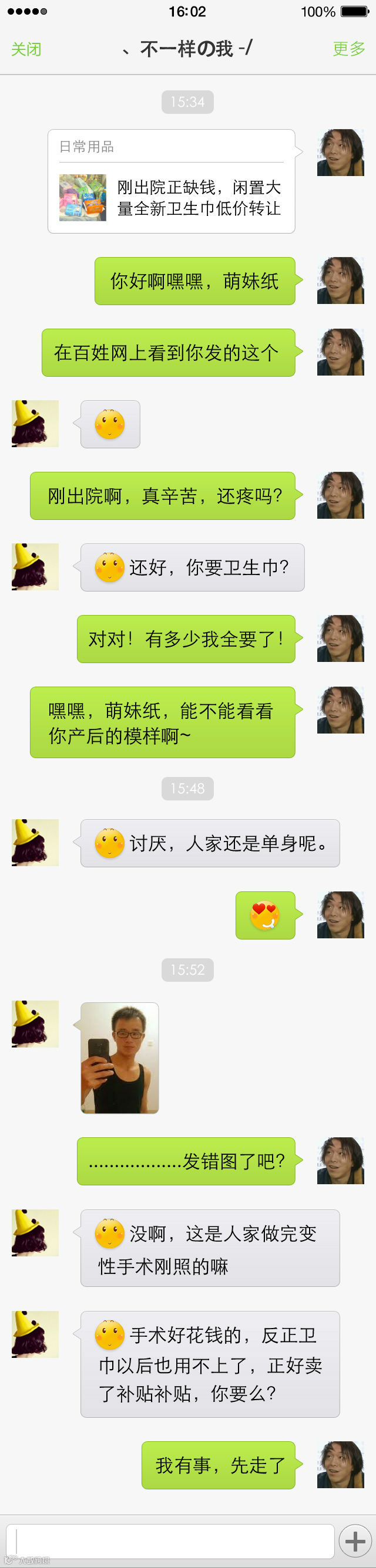Screen dimensions: 376x1568
Task: Open the 日常用品 shared listing card
Action: point(171,181)
